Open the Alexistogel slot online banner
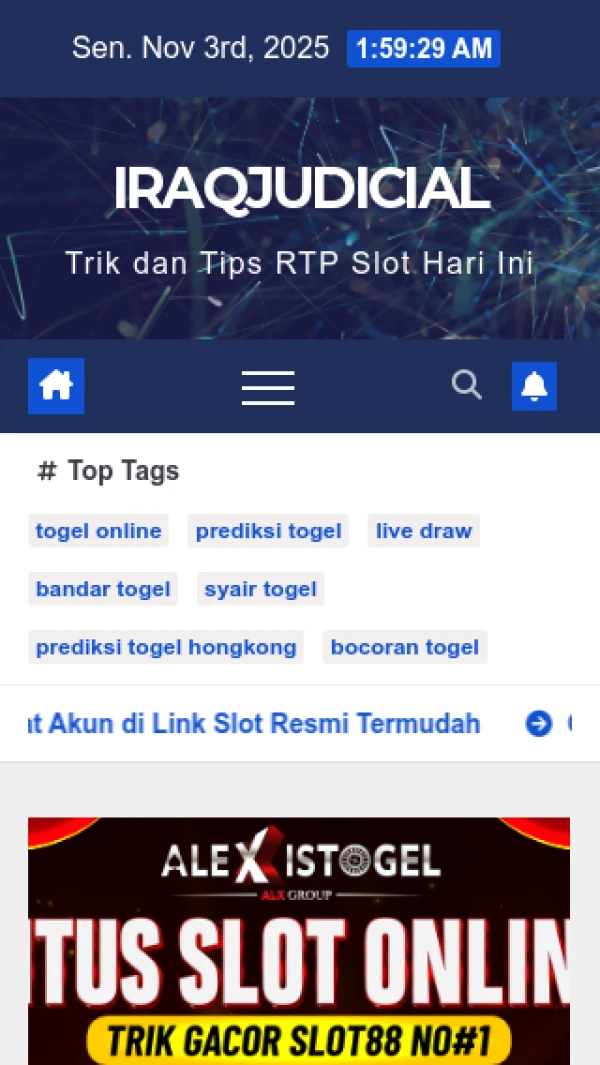Screen dimensions: 600x1065 tap(299, 940)
